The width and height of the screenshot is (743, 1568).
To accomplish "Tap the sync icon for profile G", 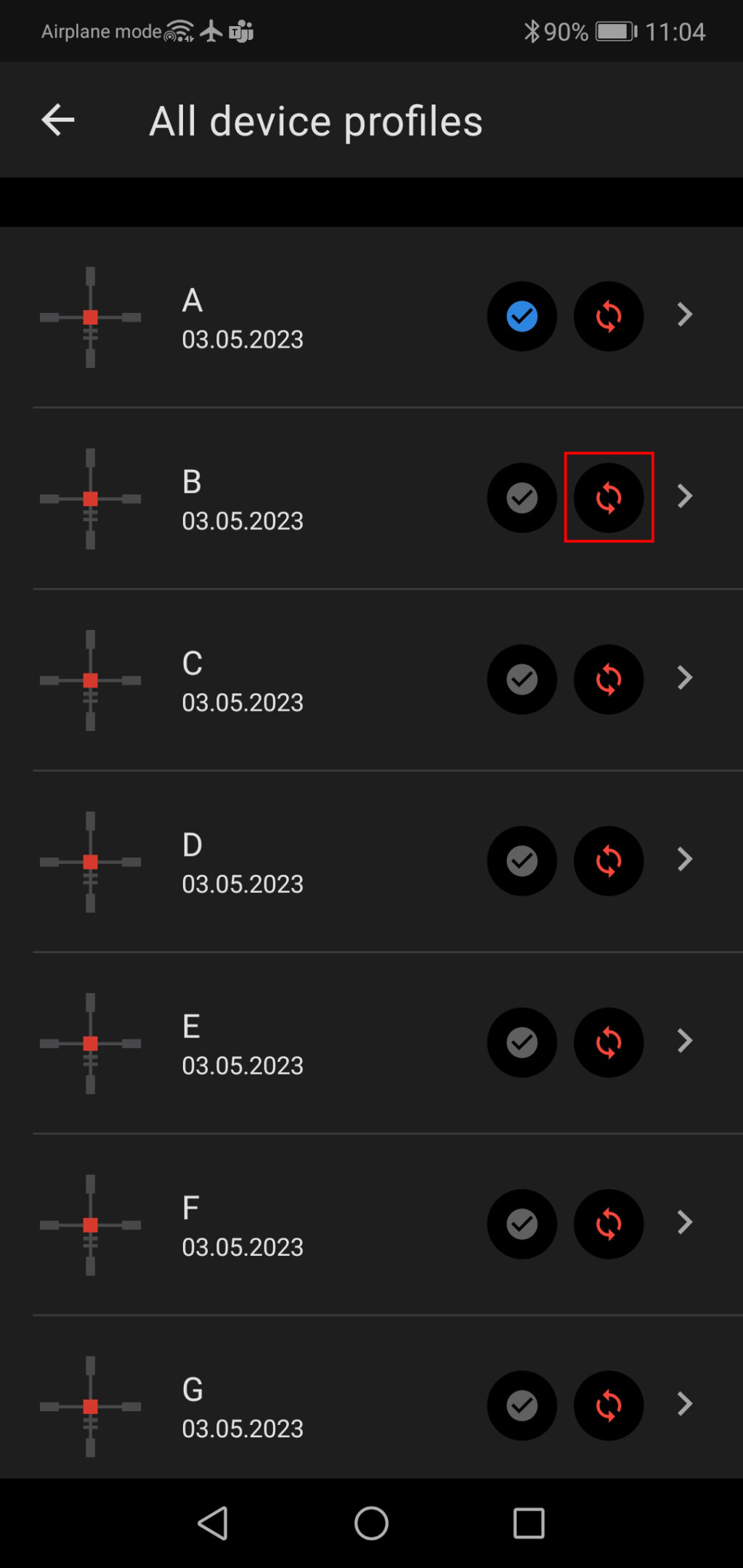I will point(608,1405).
